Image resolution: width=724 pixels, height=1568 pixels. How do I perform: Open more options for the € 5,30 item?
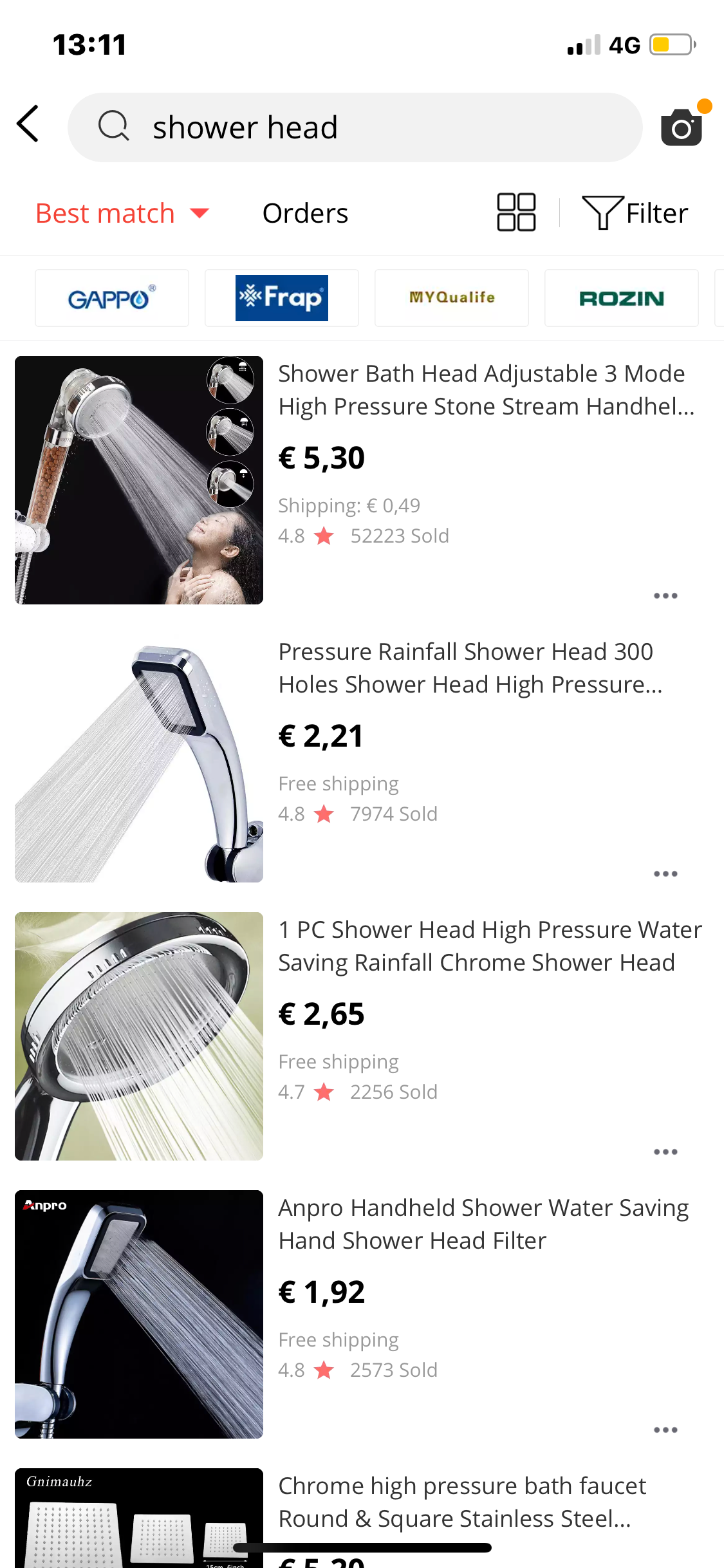(x=665, y=596)
